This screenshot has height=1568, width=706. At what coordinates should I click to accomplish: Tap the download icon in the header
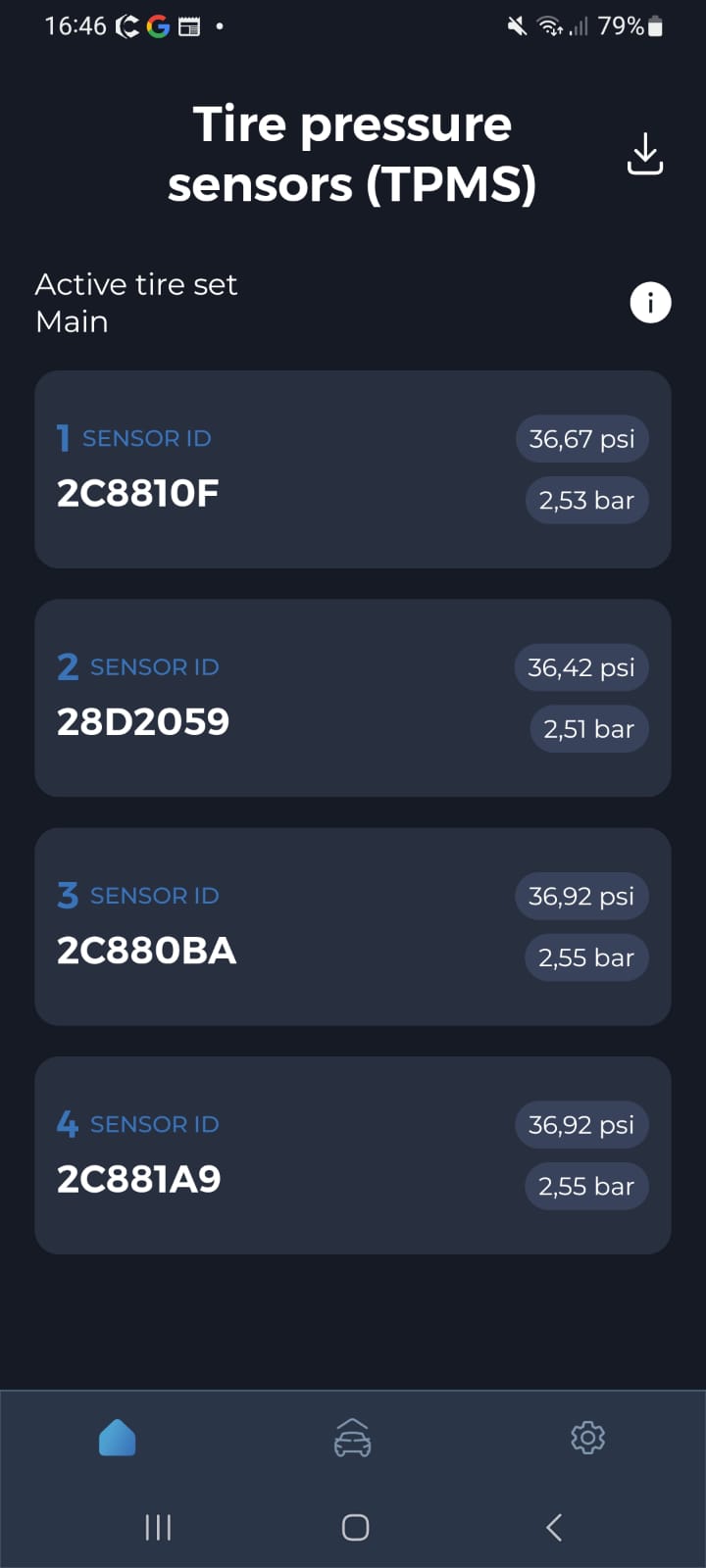645,155
